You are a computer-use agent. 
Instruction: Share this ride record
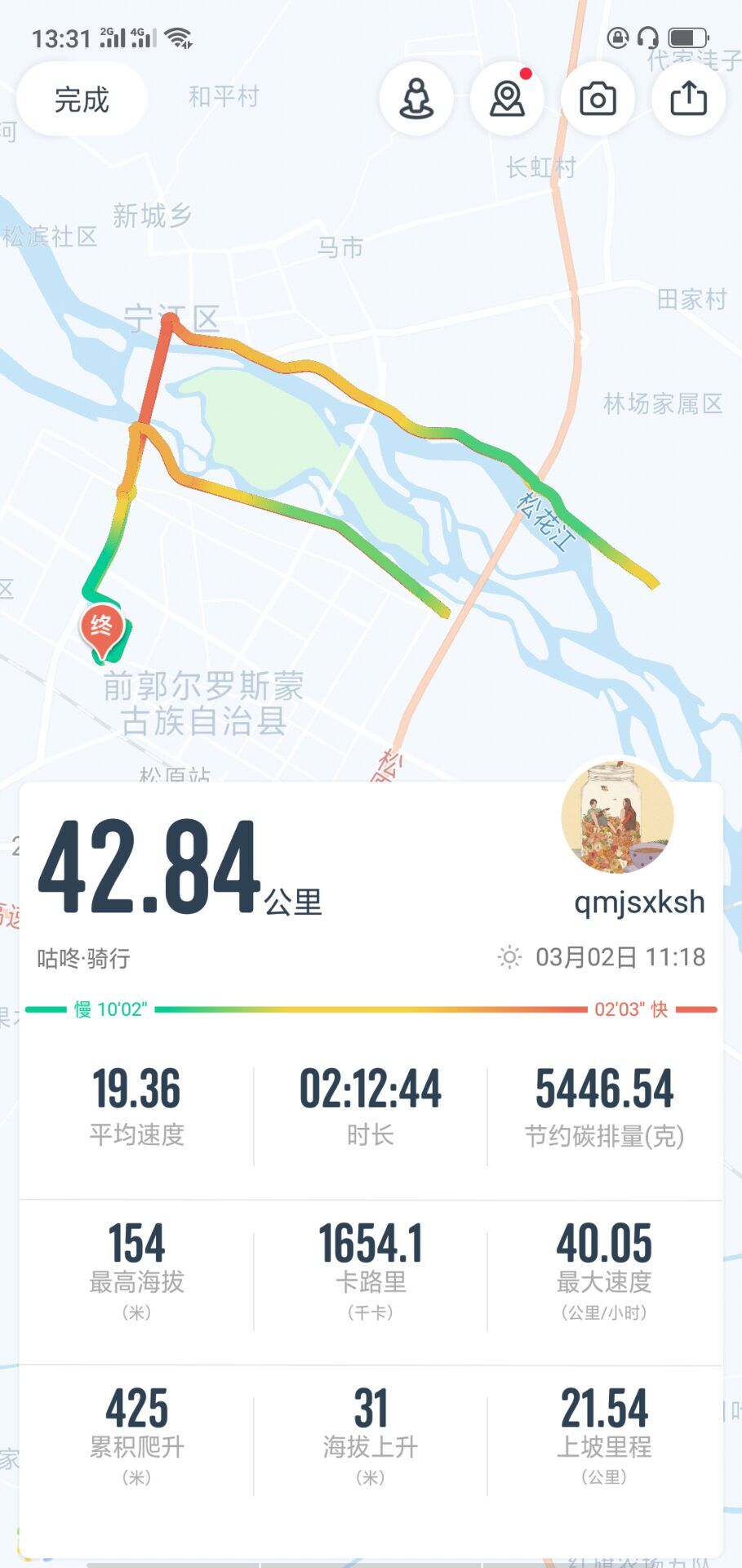coord(688,100)
